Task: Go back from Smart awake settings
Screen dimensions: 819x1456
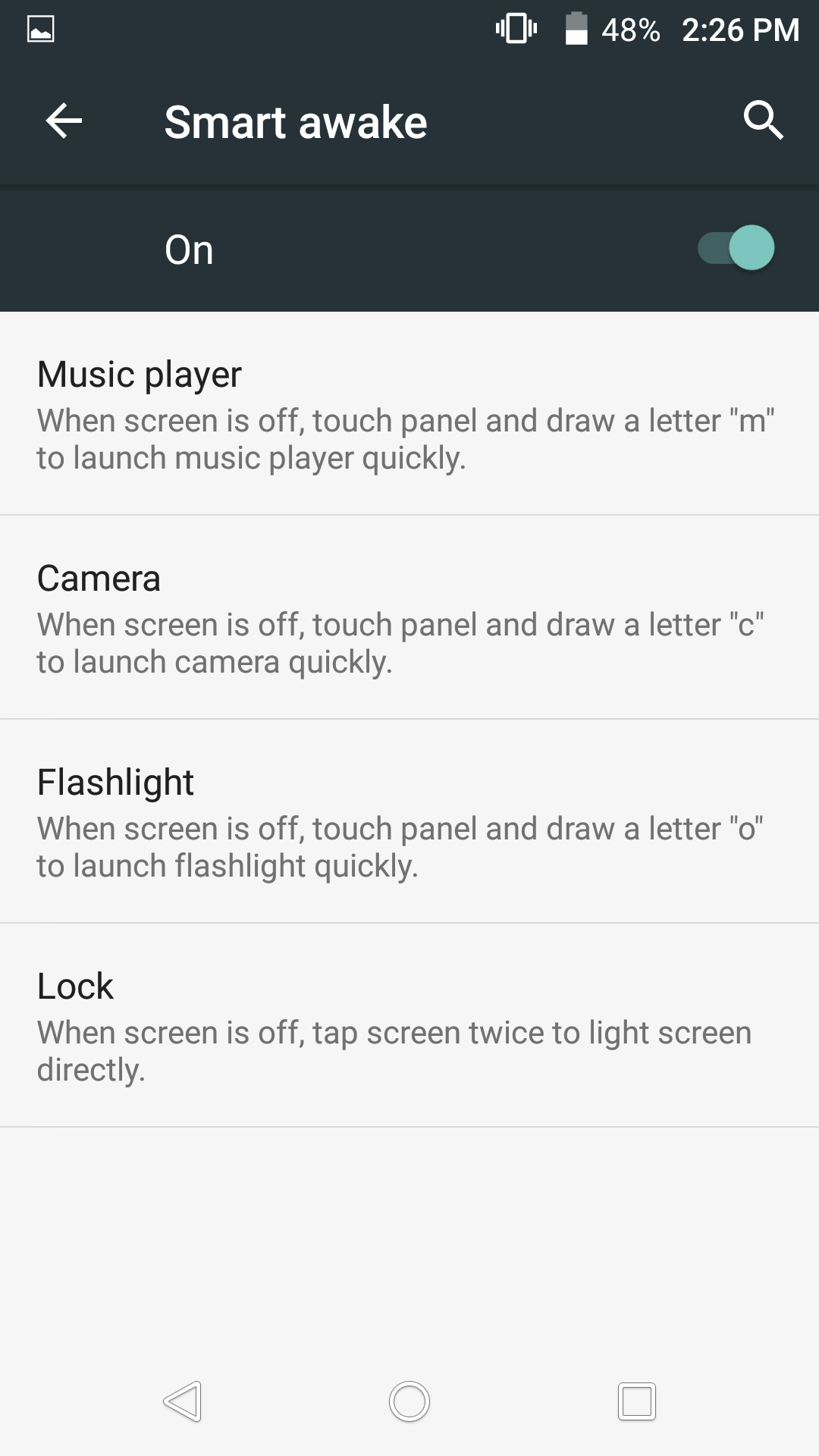Action: coord(64,121)
